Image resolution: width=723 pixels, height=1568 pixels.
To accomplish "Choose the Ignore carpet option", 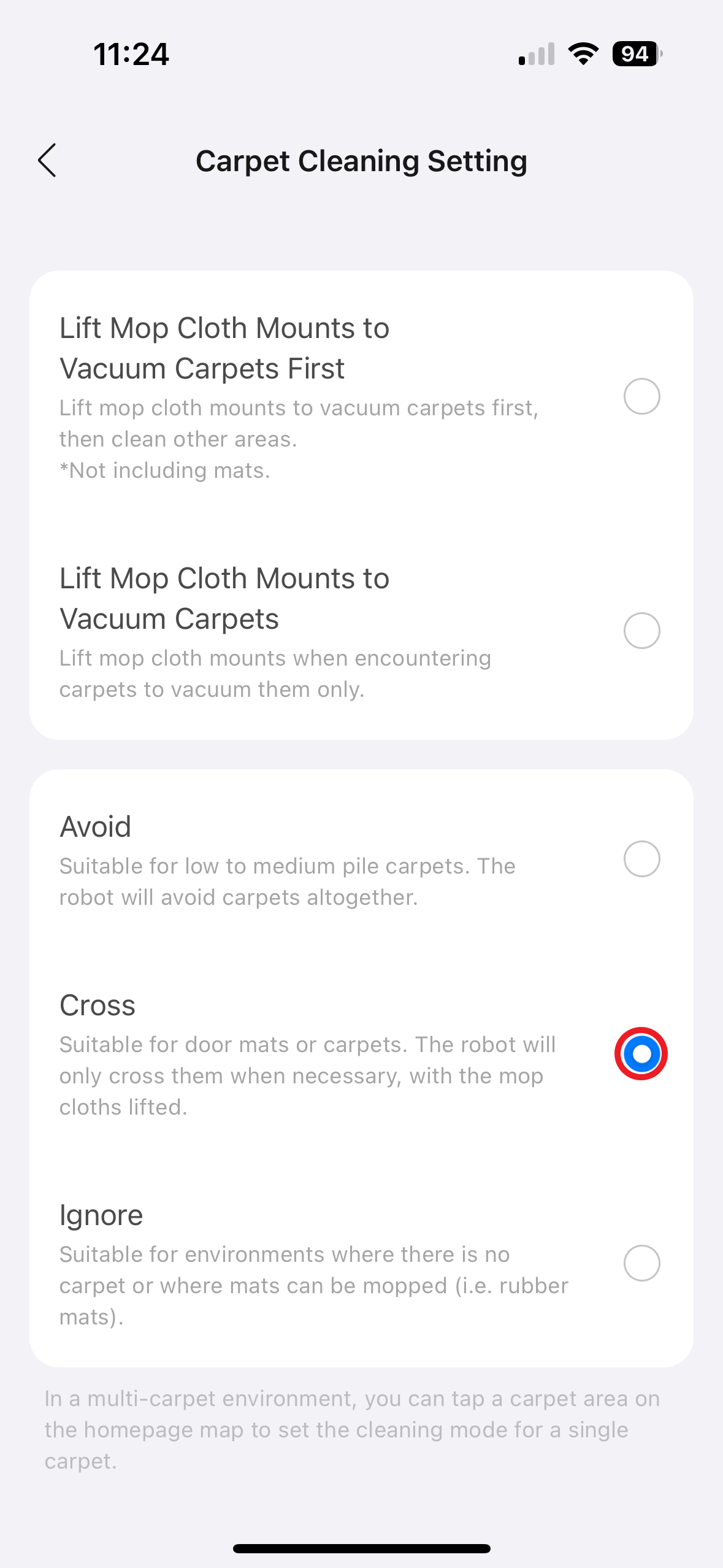I will [641, 1263].
